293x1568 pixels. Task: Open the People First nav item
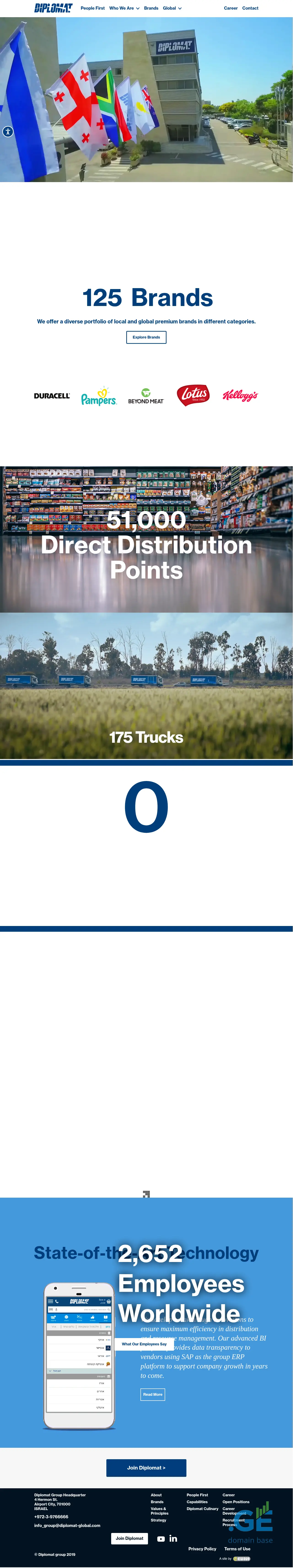pos(92,8)
